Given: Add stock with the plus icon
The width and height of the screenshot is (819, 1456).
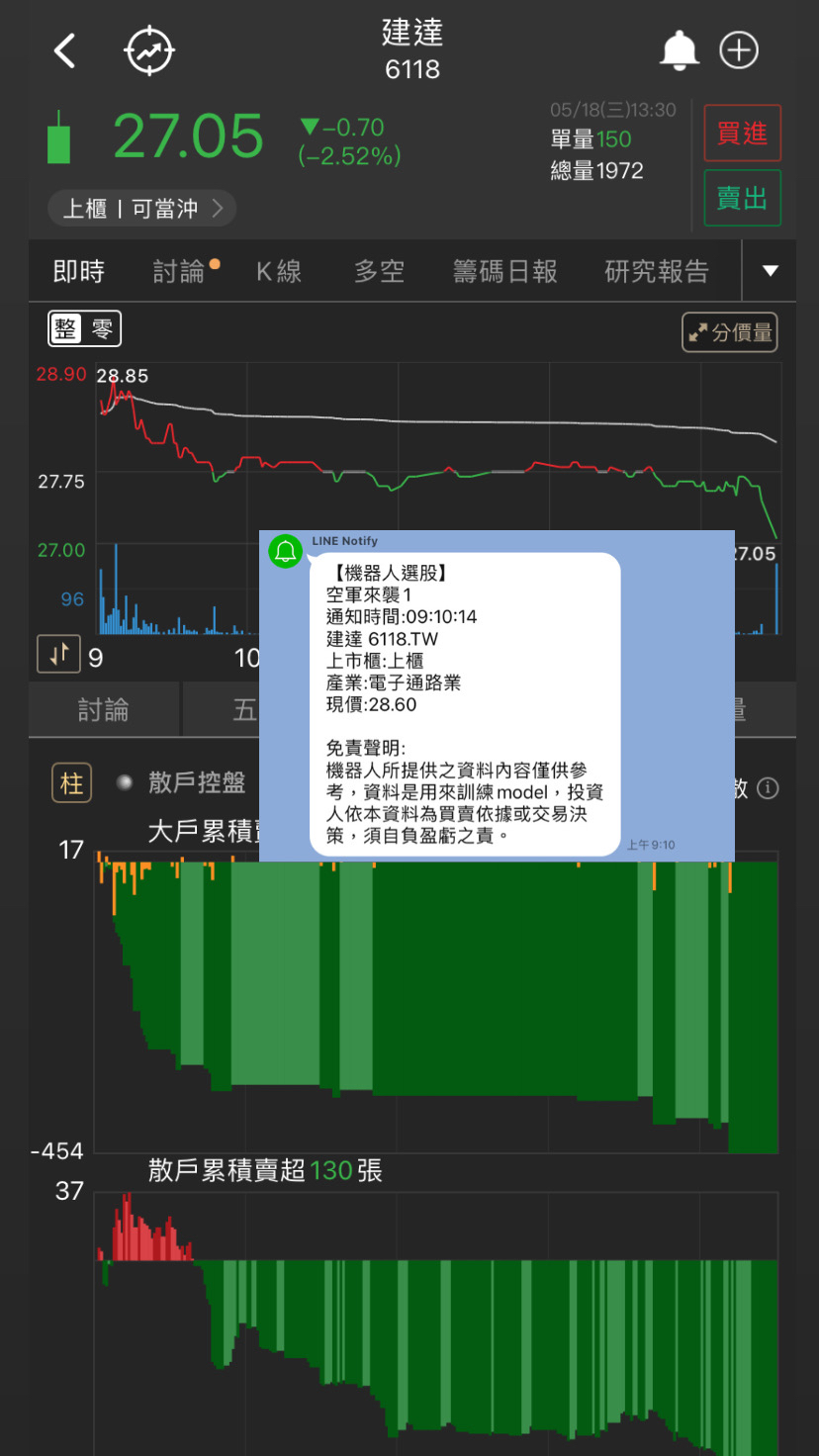Looking at the screenshot, I should 739,50.
